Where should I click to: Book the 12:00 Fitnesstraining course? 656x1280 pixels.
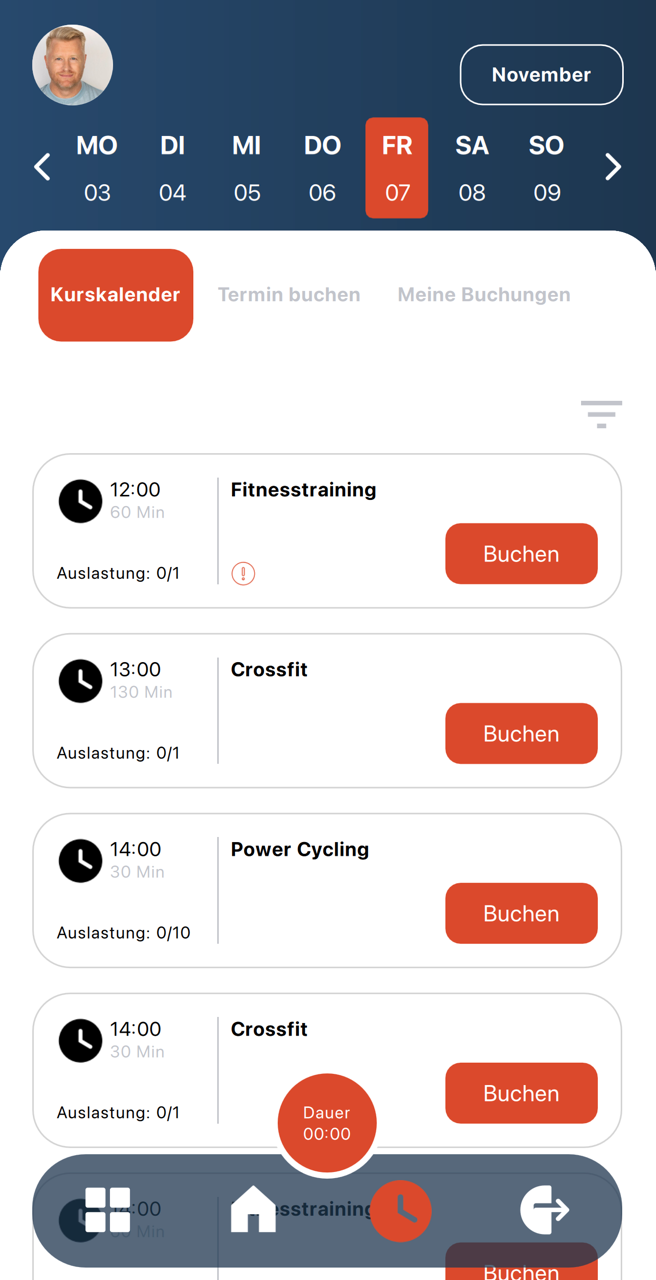coord(521,554)
